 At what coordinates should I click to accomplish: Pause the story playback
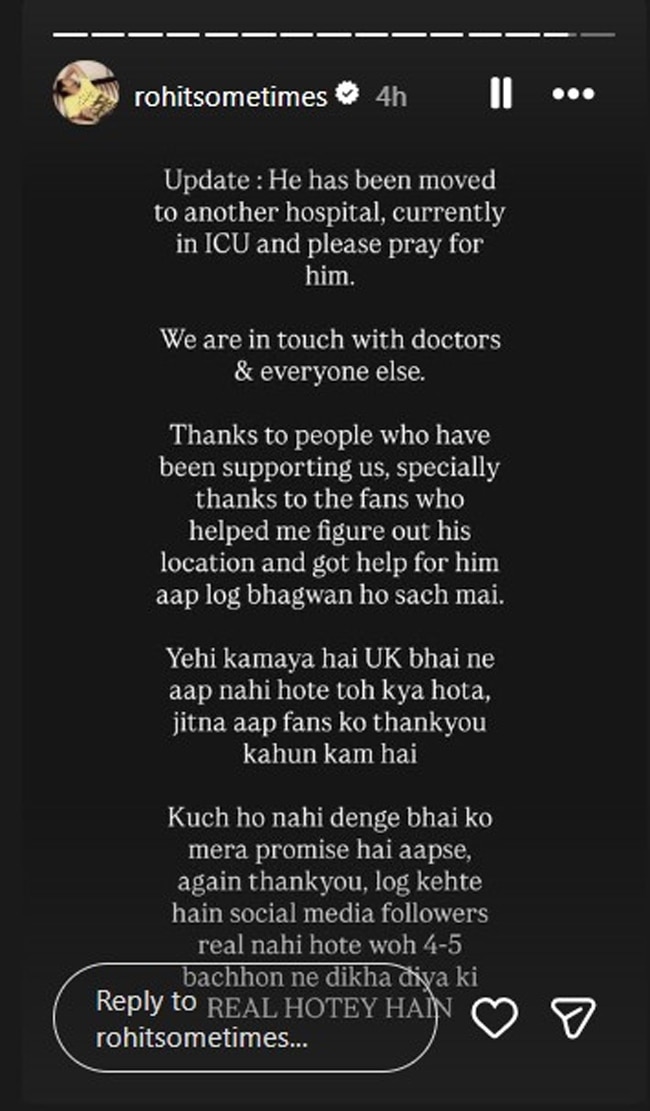501,95
